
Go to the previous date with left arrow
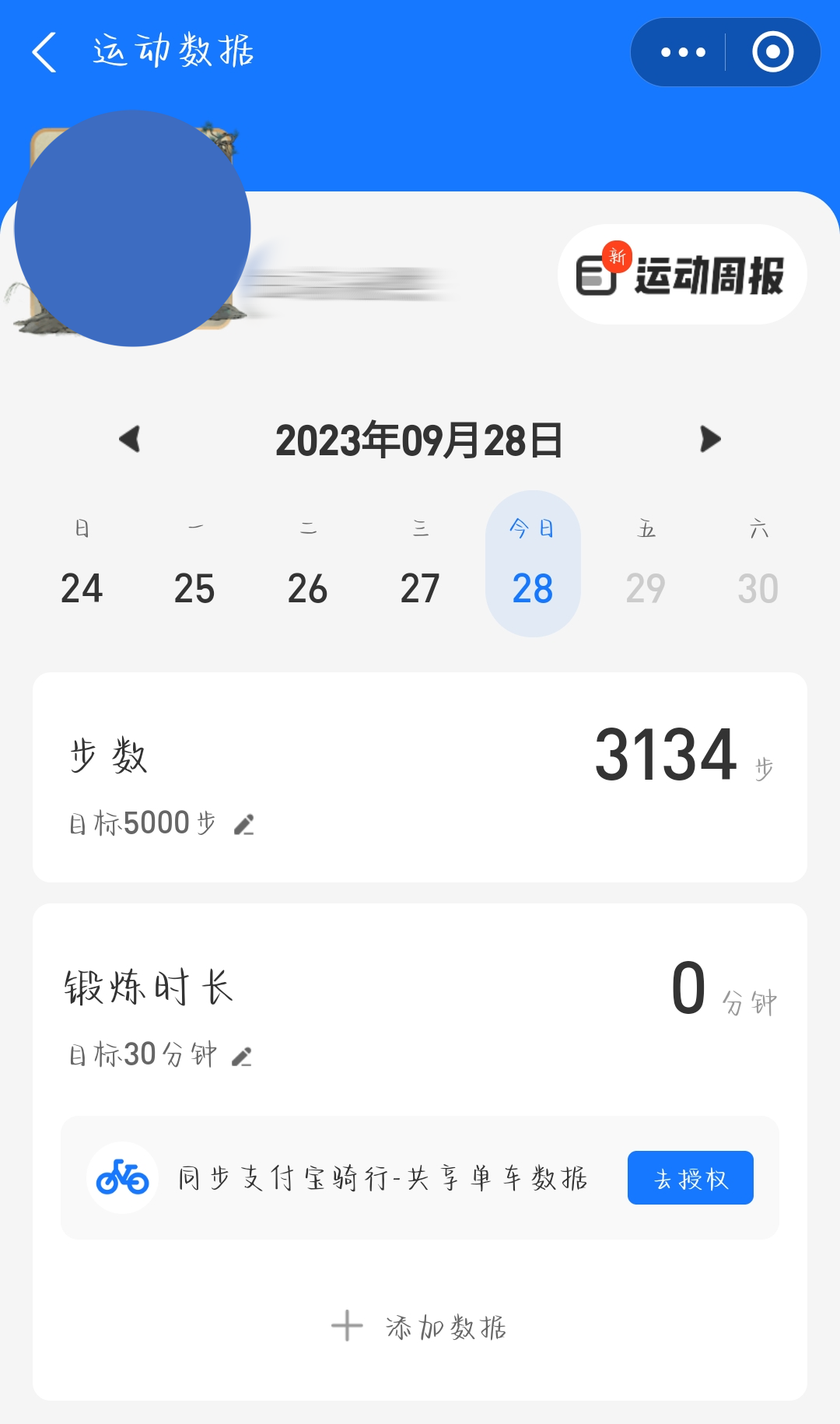click(130, 439)
